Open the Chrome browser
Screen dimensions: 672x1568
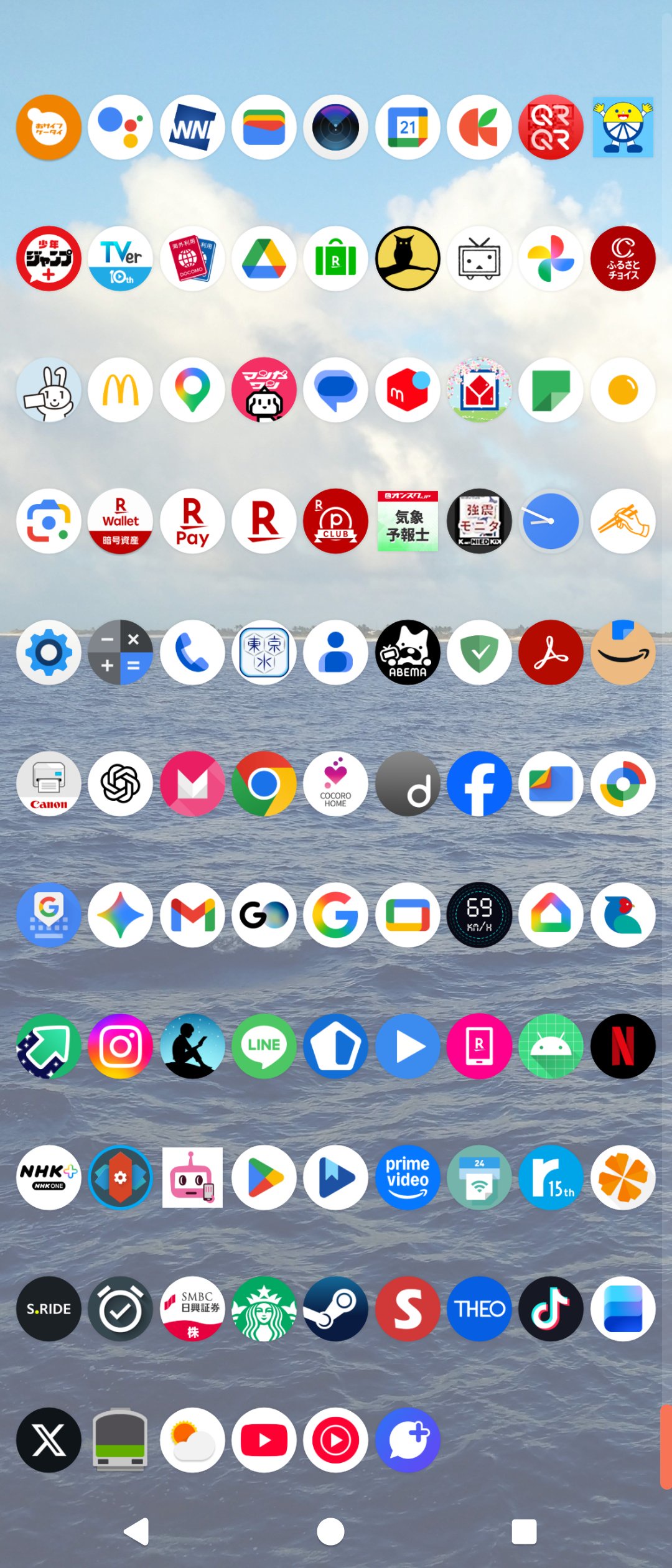click(x=264, y=784)
